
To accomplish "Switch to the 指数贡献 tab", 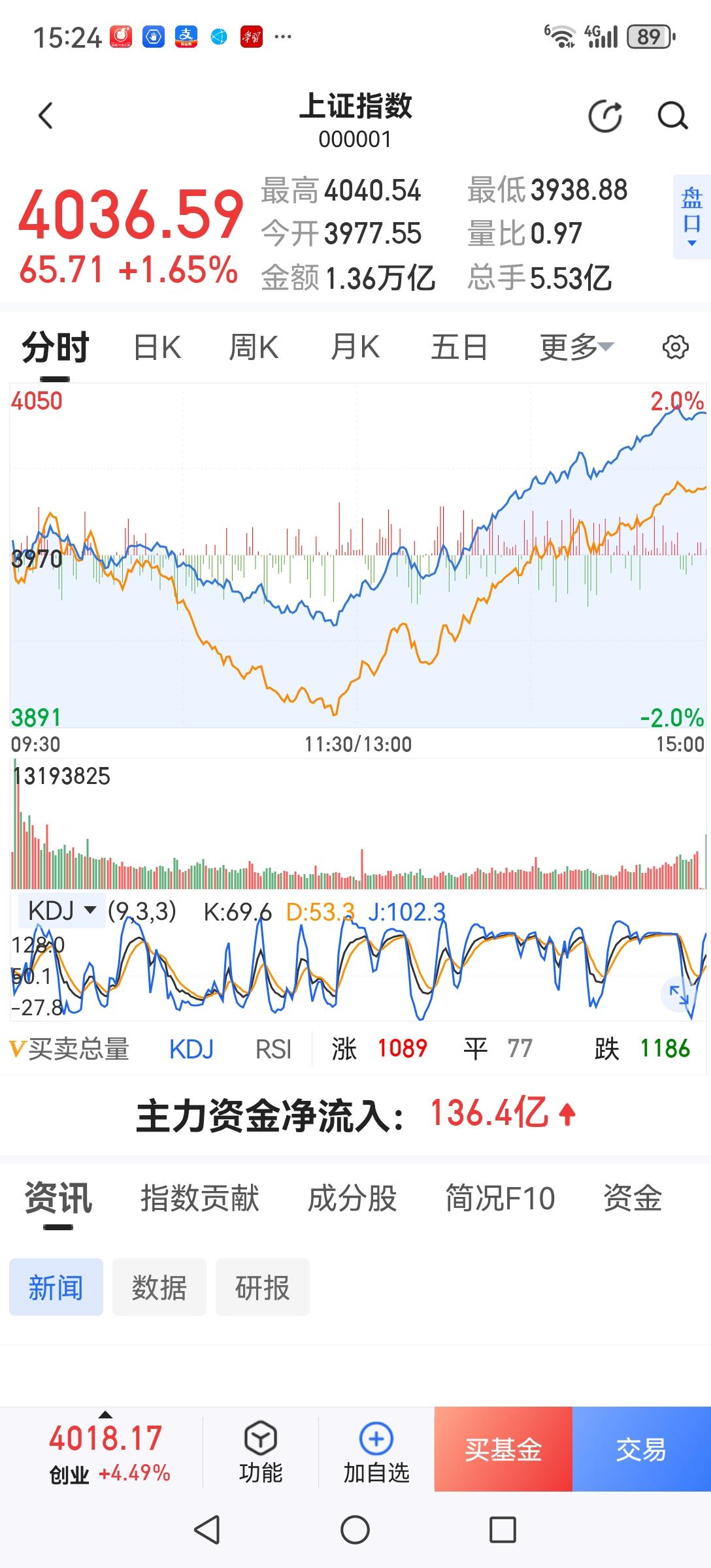I will [x=200, y=1198].
